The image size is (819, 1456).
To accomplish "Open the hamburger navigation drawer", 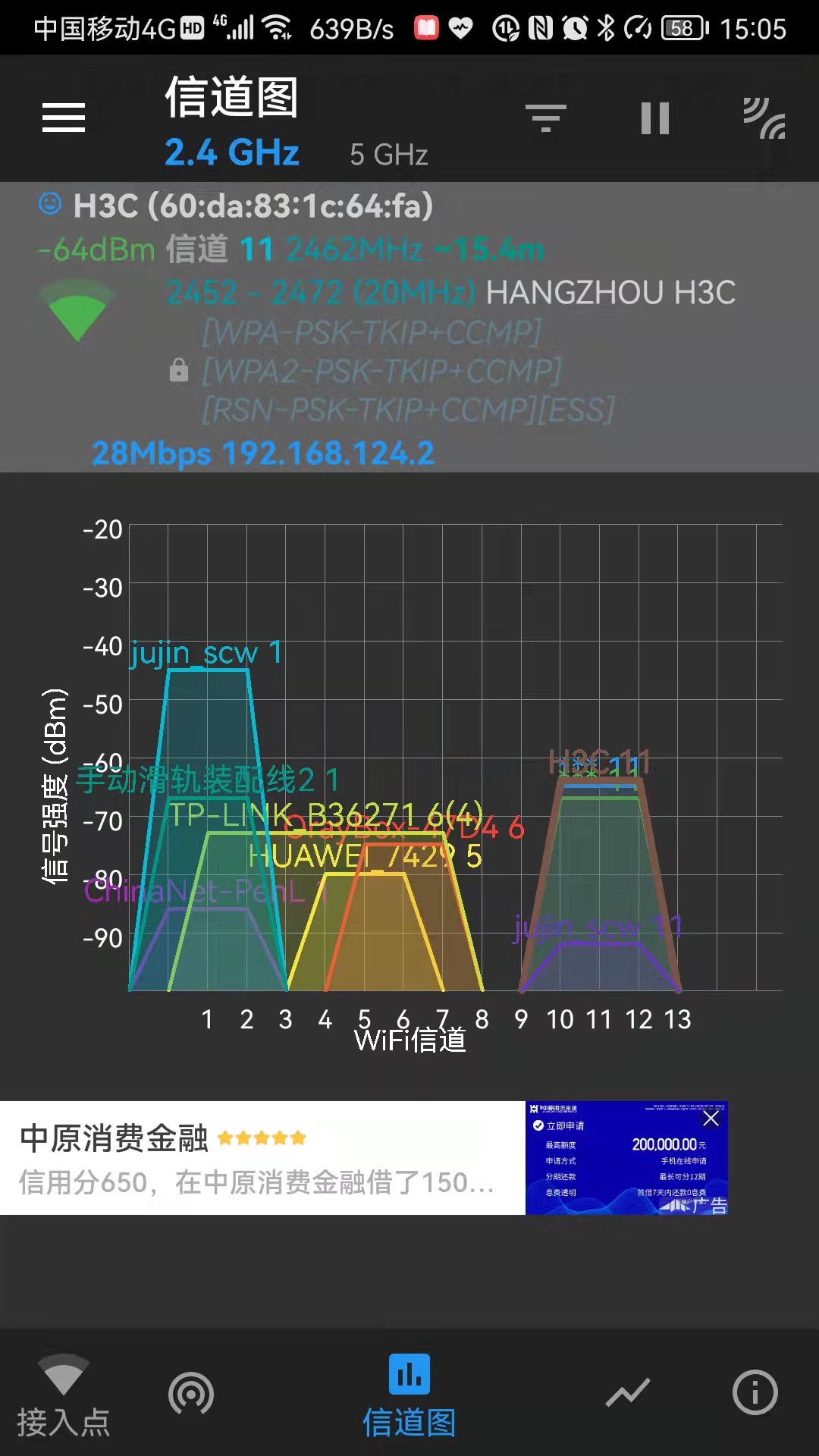I will [x=63, y=118].
